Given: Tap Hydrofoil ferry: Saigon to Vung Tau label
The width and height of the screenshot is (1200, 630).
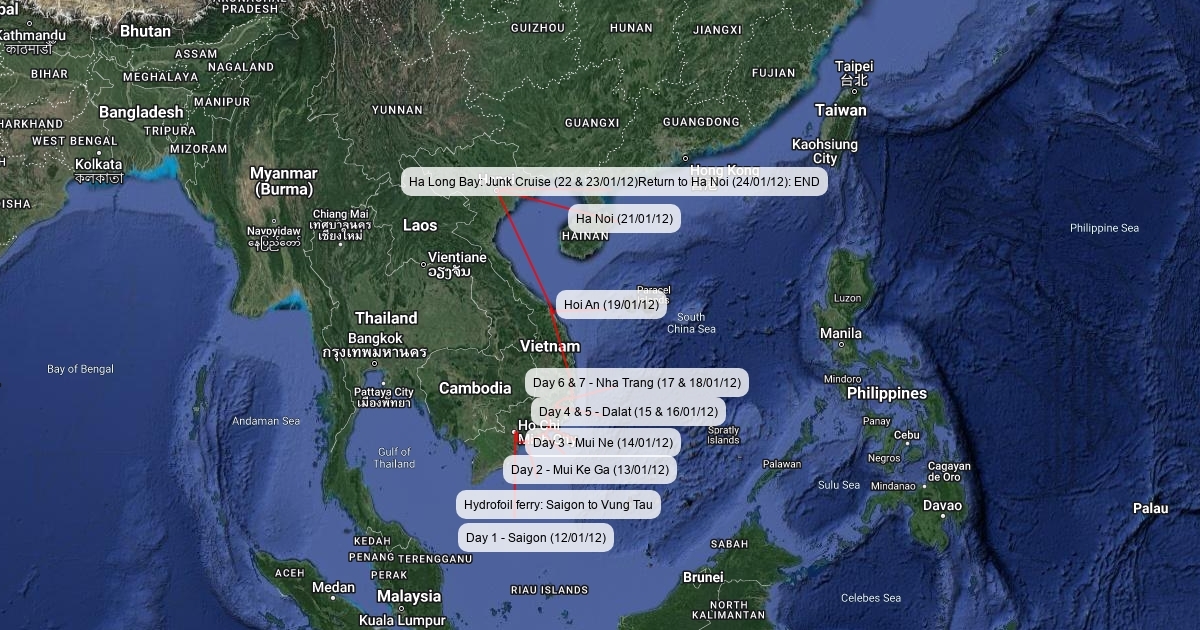Looking at the screenshot, I should (x=558, y=505).
